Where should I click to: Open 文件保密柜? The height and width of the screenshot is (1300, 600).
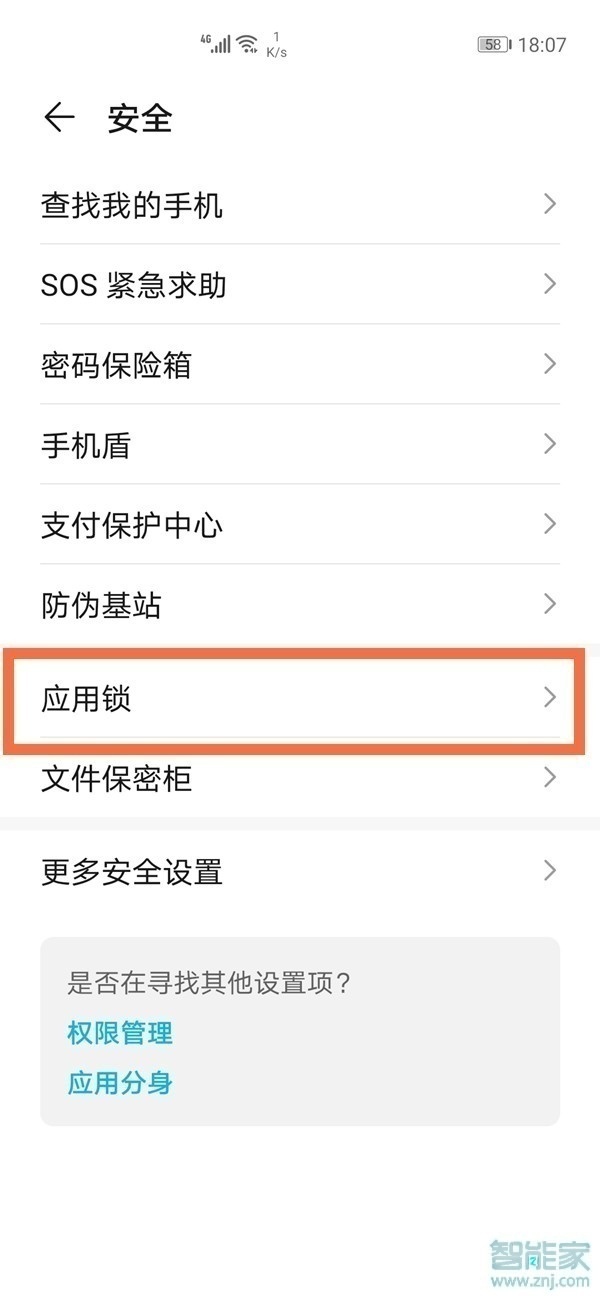(300, 778)
